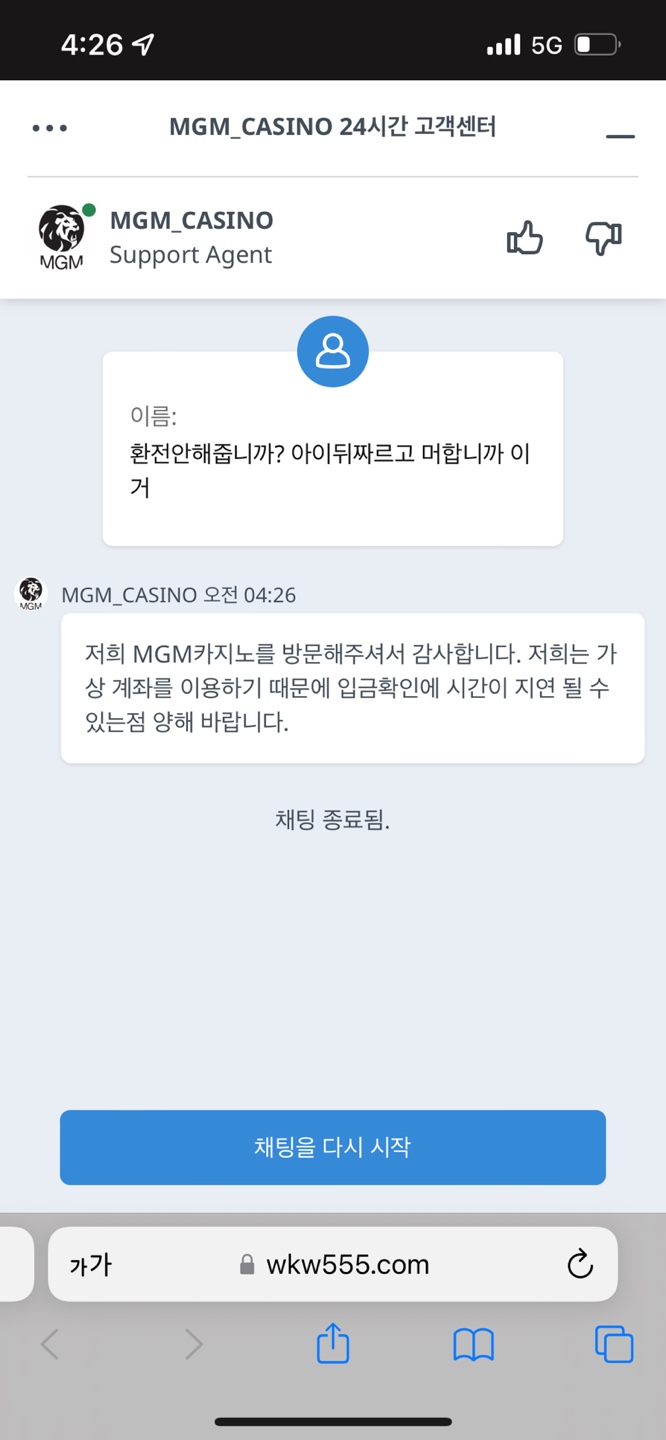Tap 채팅을 다시 시작 to restart chat
Screen dimensions: 666x1440
click(333, 1147)
